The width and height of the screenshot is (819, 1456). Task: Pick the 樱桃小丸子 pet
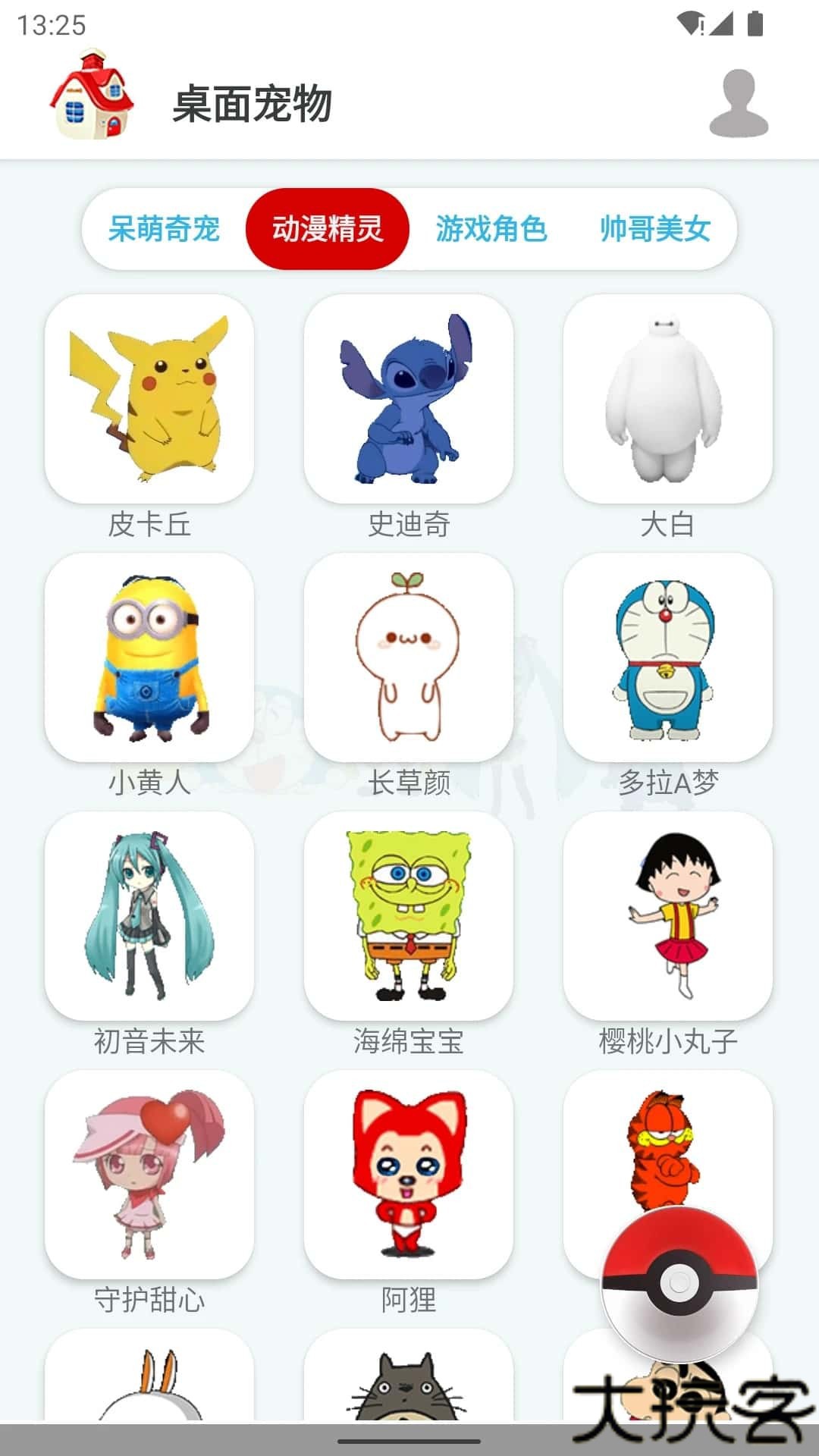pos(668,916)
